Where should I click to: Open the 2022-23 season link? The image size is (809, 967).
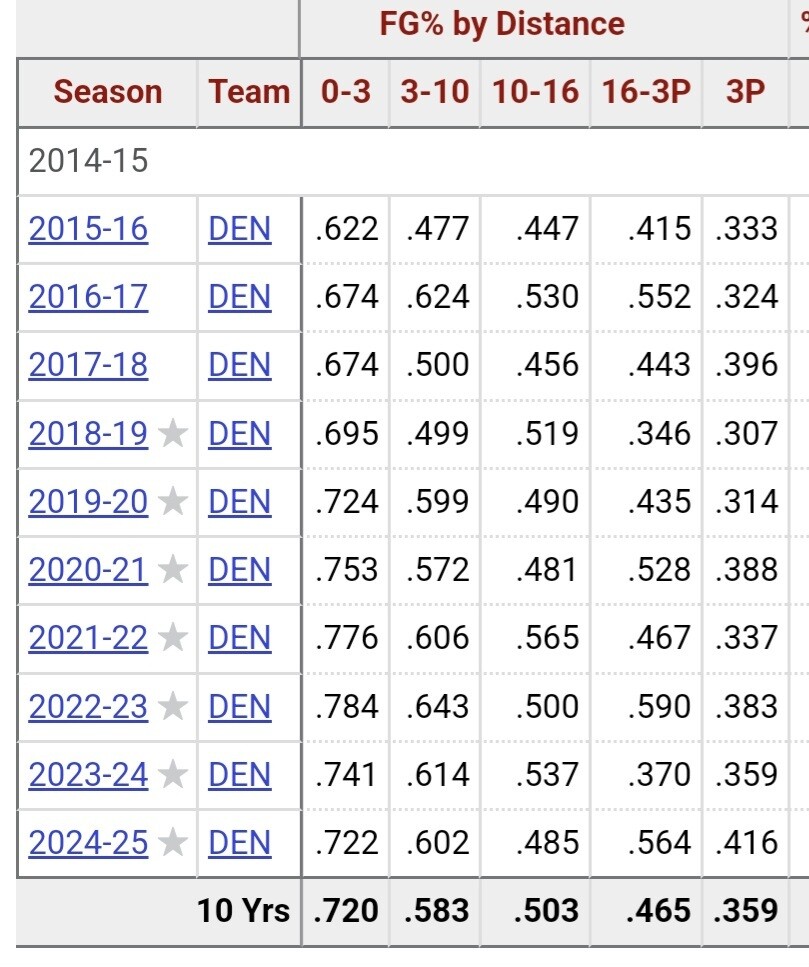point(88,706)
